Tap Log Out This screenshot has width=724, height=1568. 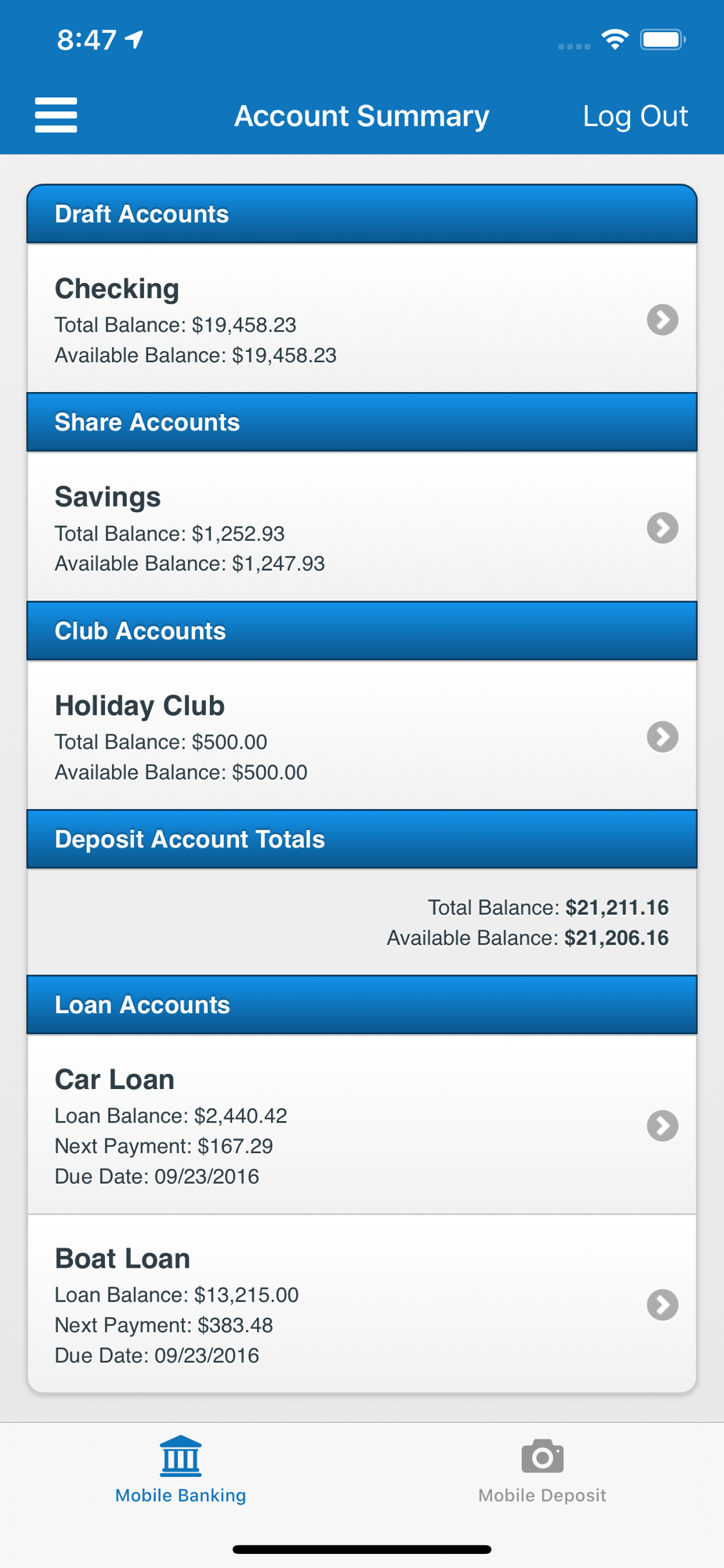pyautogui.click(x=635, y=116)
